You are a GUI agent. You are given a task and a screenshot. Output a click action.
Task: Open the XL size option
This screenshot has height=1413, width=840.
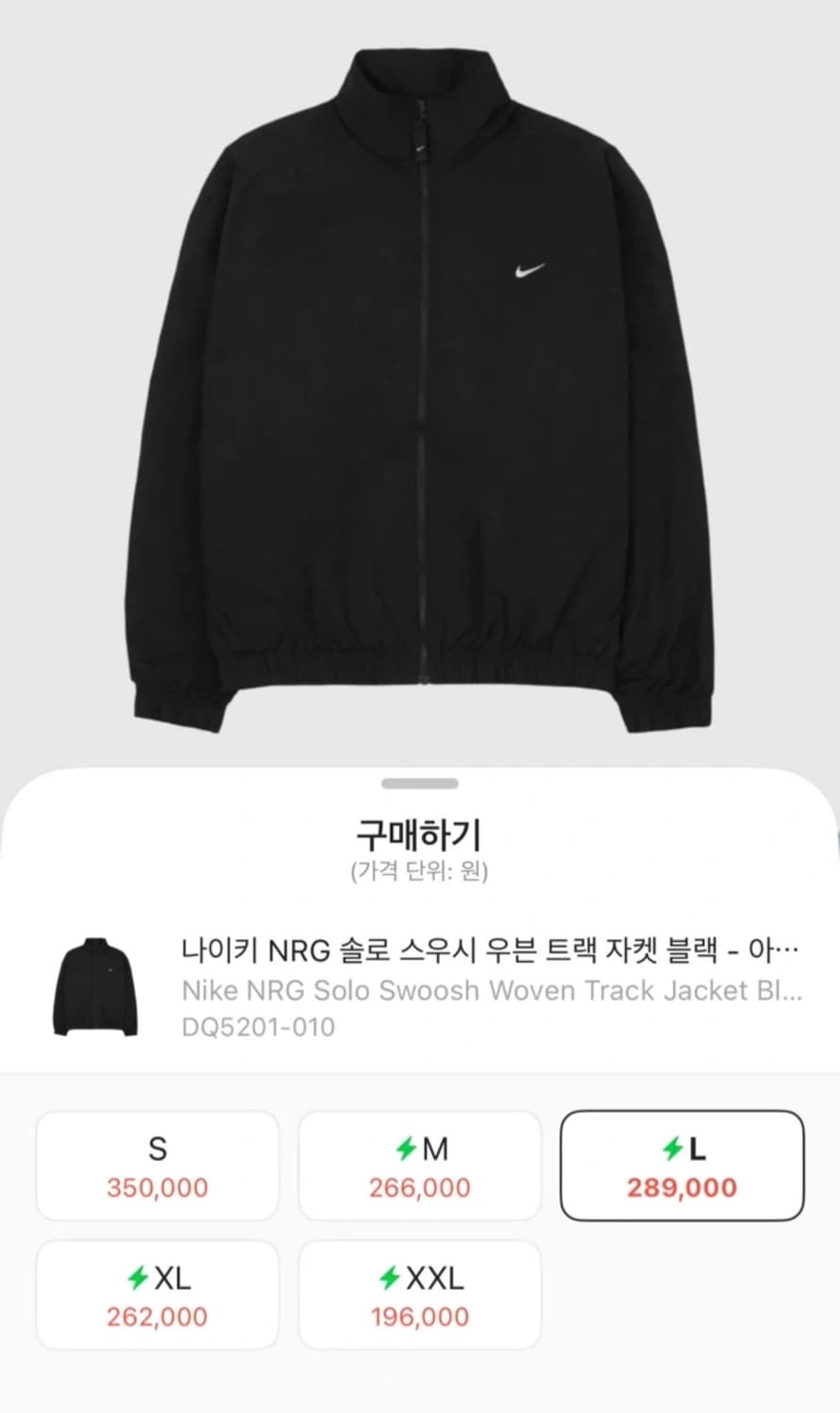point(156,1293)
